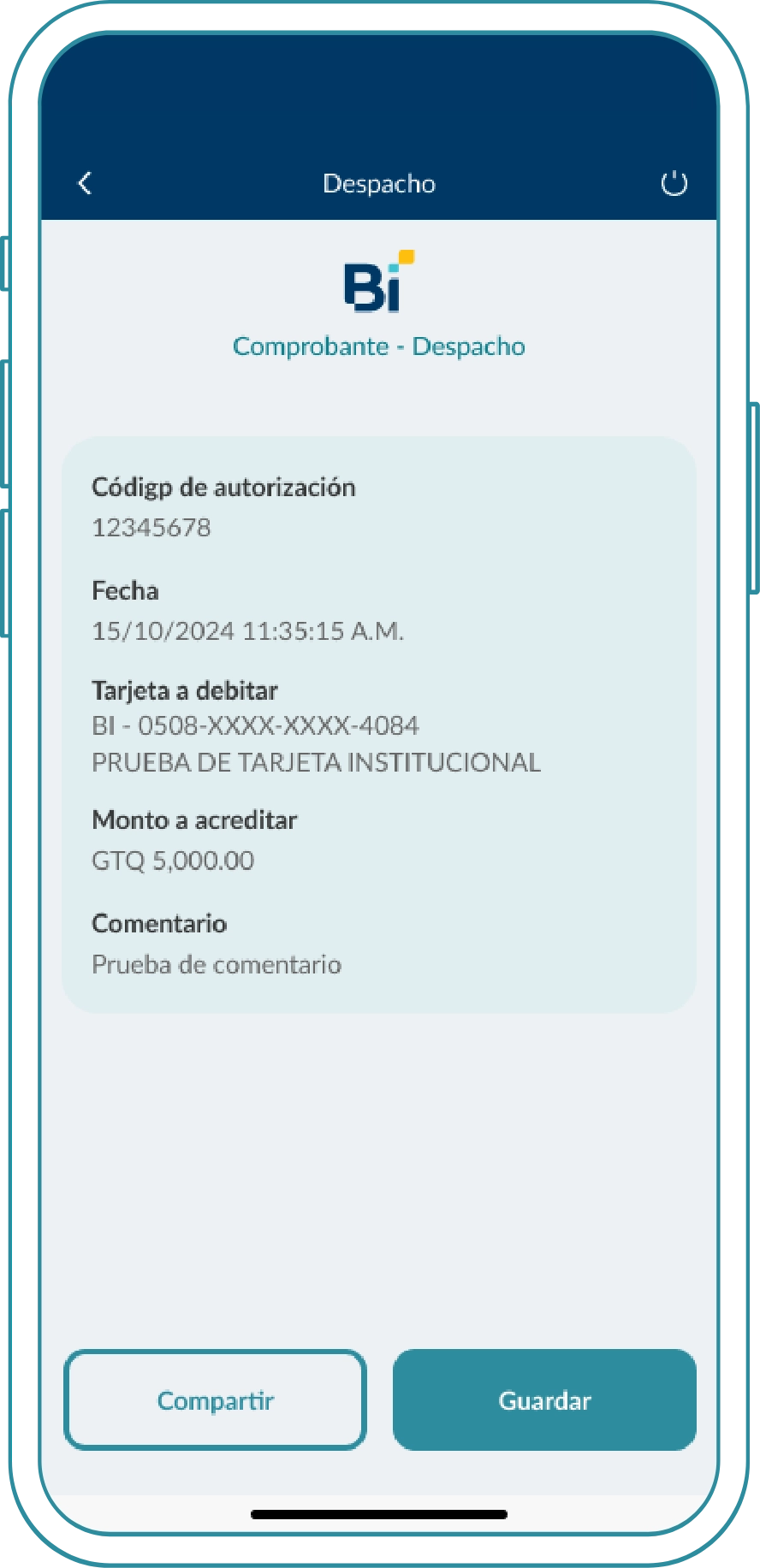Select the Despacho title in the navigation bar
The height and width of the screenshot is (1568, 760).
[379, 183]
